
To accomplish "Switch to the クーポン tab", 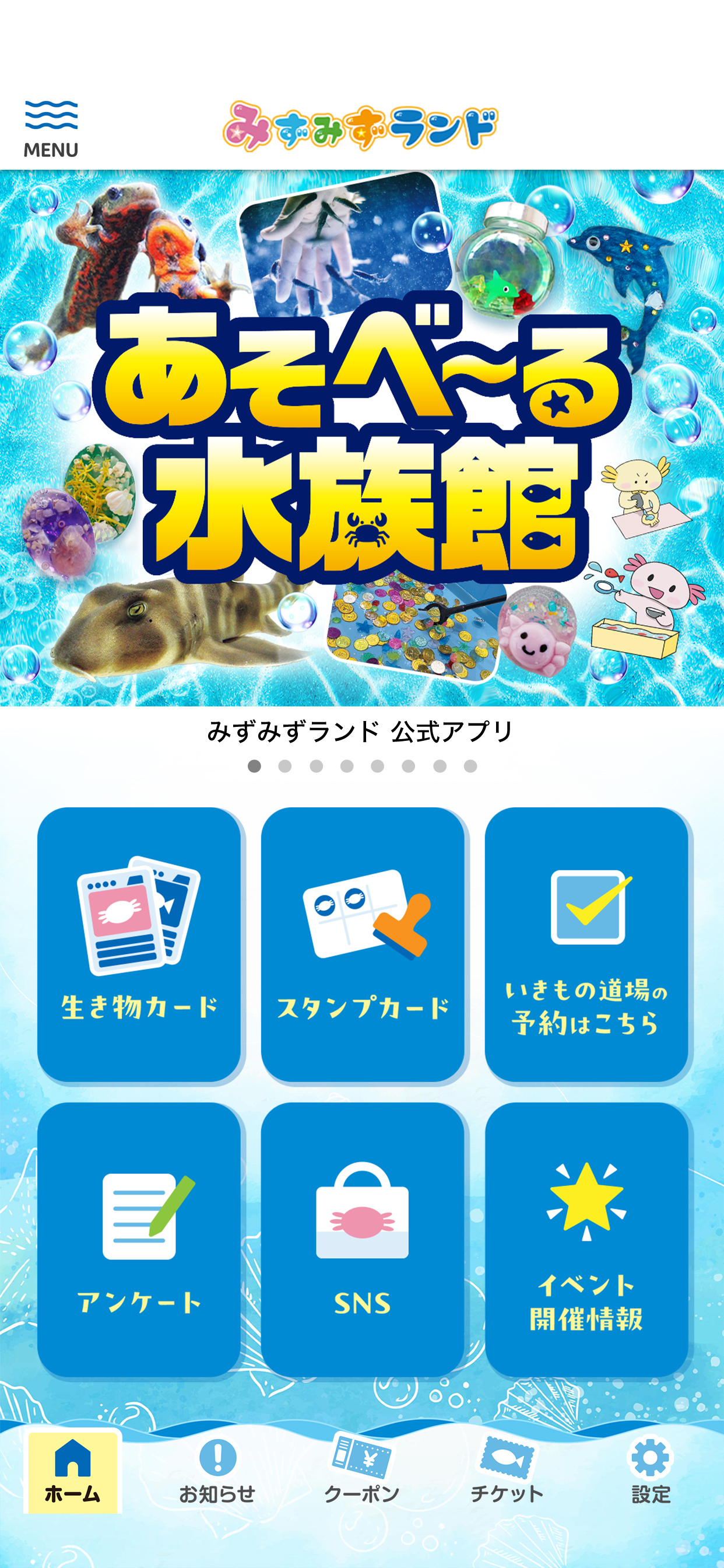I will coord(361,1471).
